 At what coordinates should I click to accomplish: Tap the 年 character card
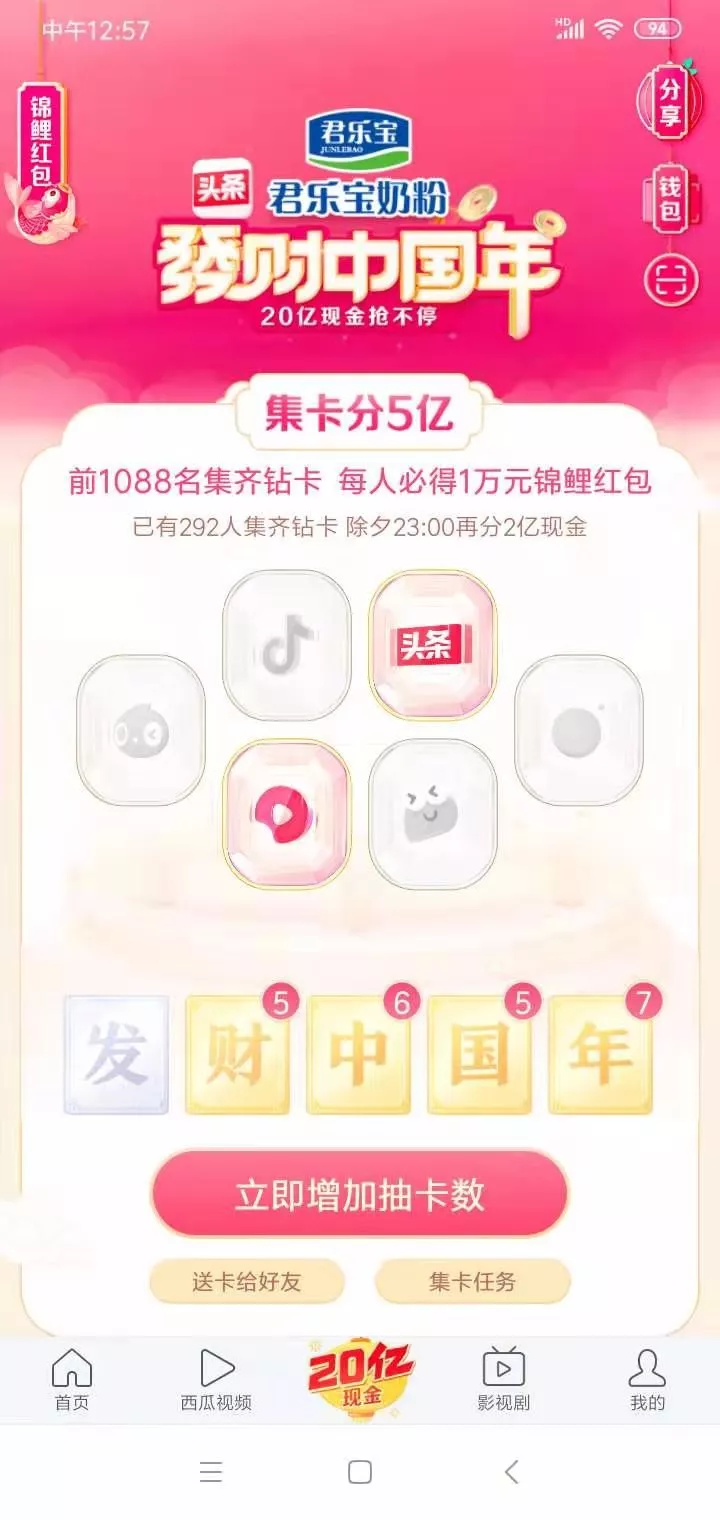pos(601,1054)
